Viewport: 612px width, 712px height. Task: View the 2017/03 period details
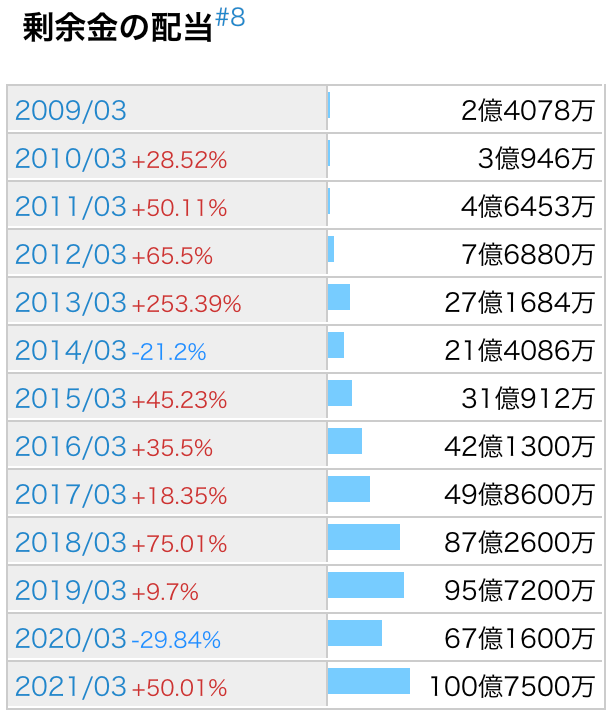[x=71, y=495]
